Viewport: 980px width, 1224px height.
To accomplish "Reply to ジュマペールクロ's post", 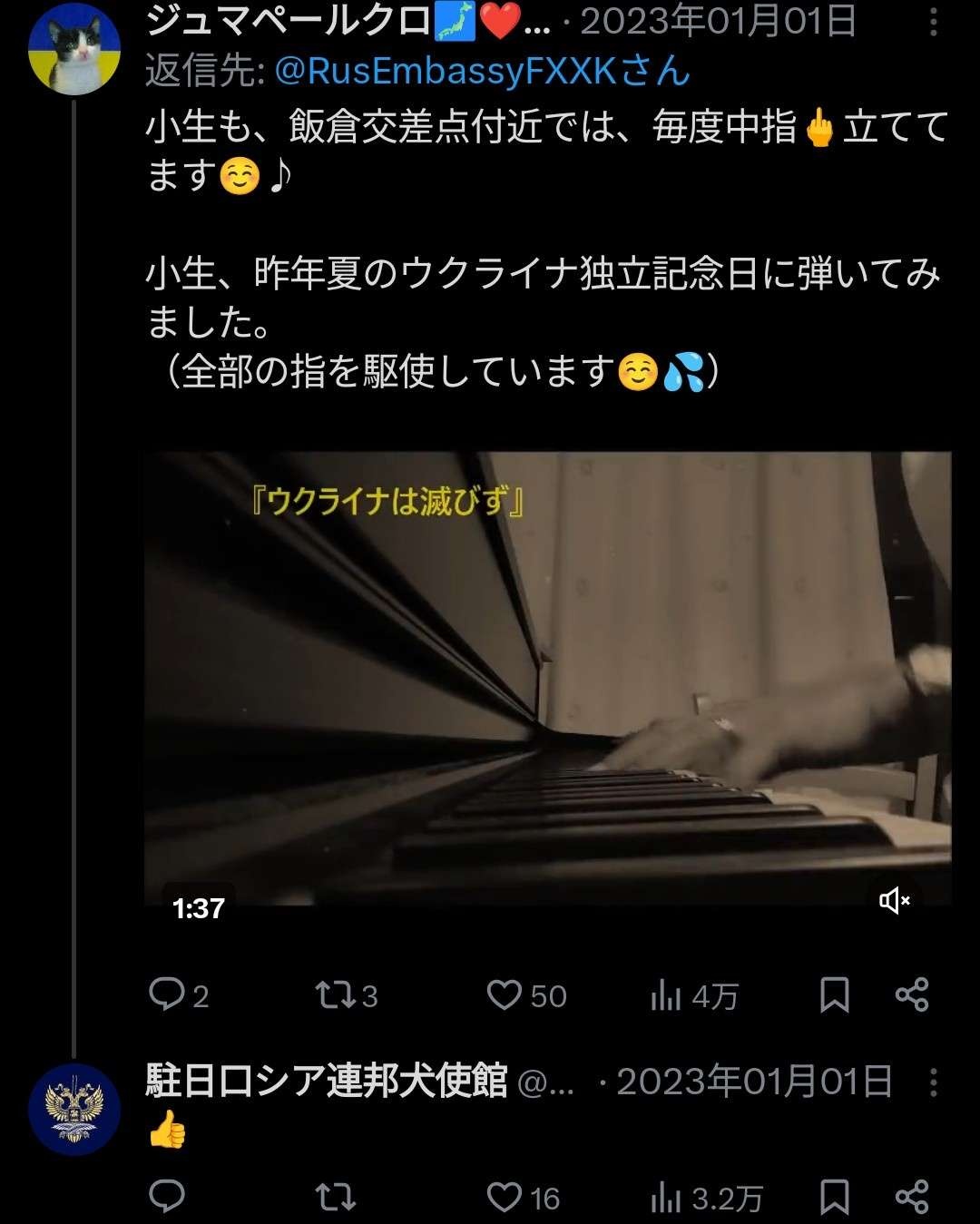I will pyautogui.click(x=167, y=994).
